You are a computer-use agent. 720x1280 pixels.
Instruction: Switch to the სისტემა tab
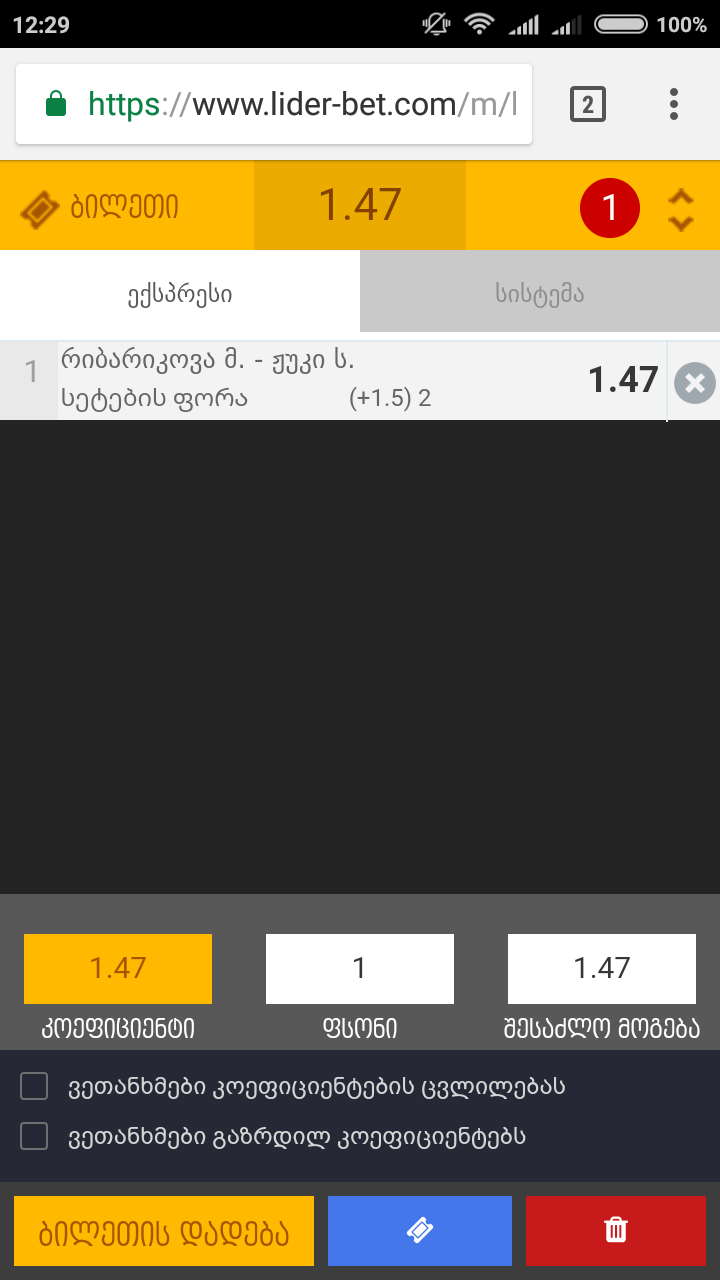click(x=540, y=294)
